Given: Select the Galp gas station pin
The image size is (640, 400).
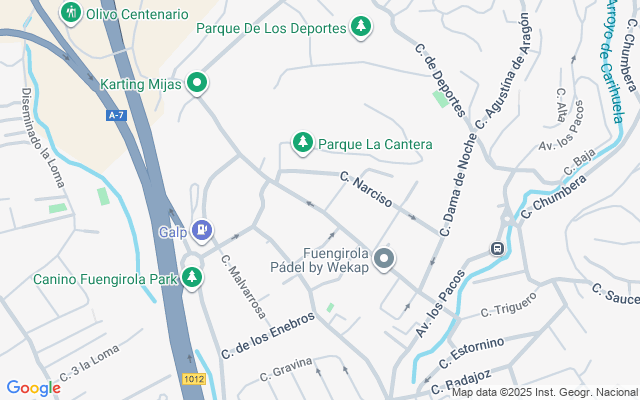Looking at the screenshot, I should coord(203,231).
